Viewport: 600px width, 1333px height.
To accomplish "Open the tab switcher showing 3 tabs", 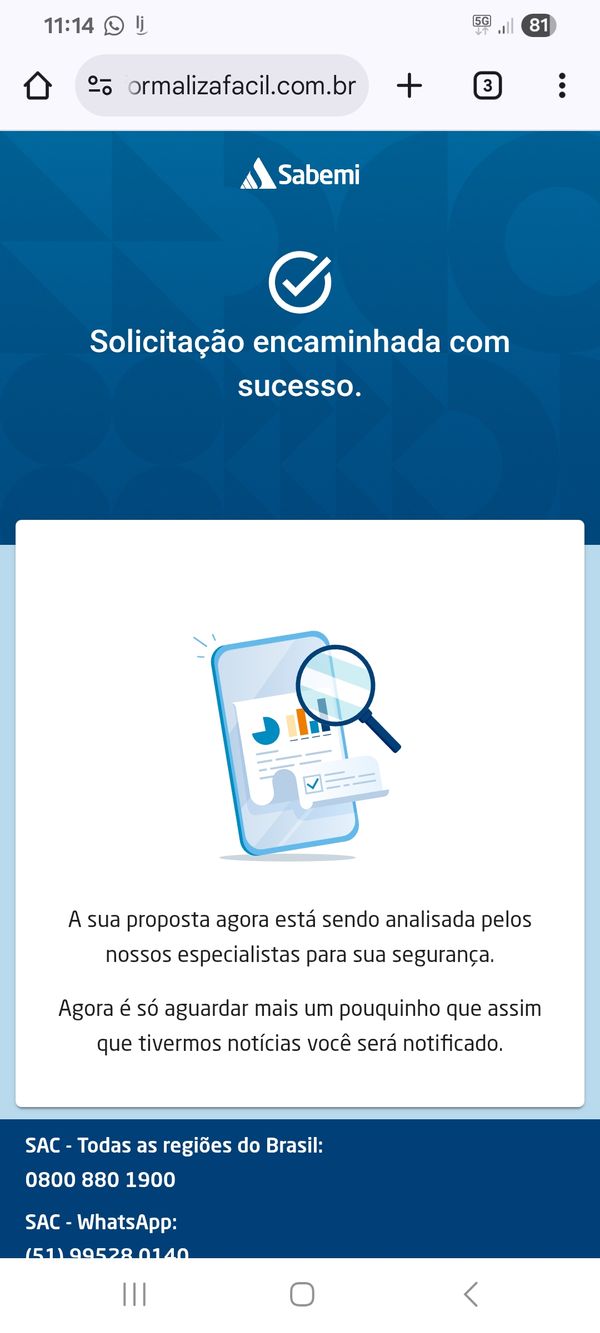I will 487,86.
